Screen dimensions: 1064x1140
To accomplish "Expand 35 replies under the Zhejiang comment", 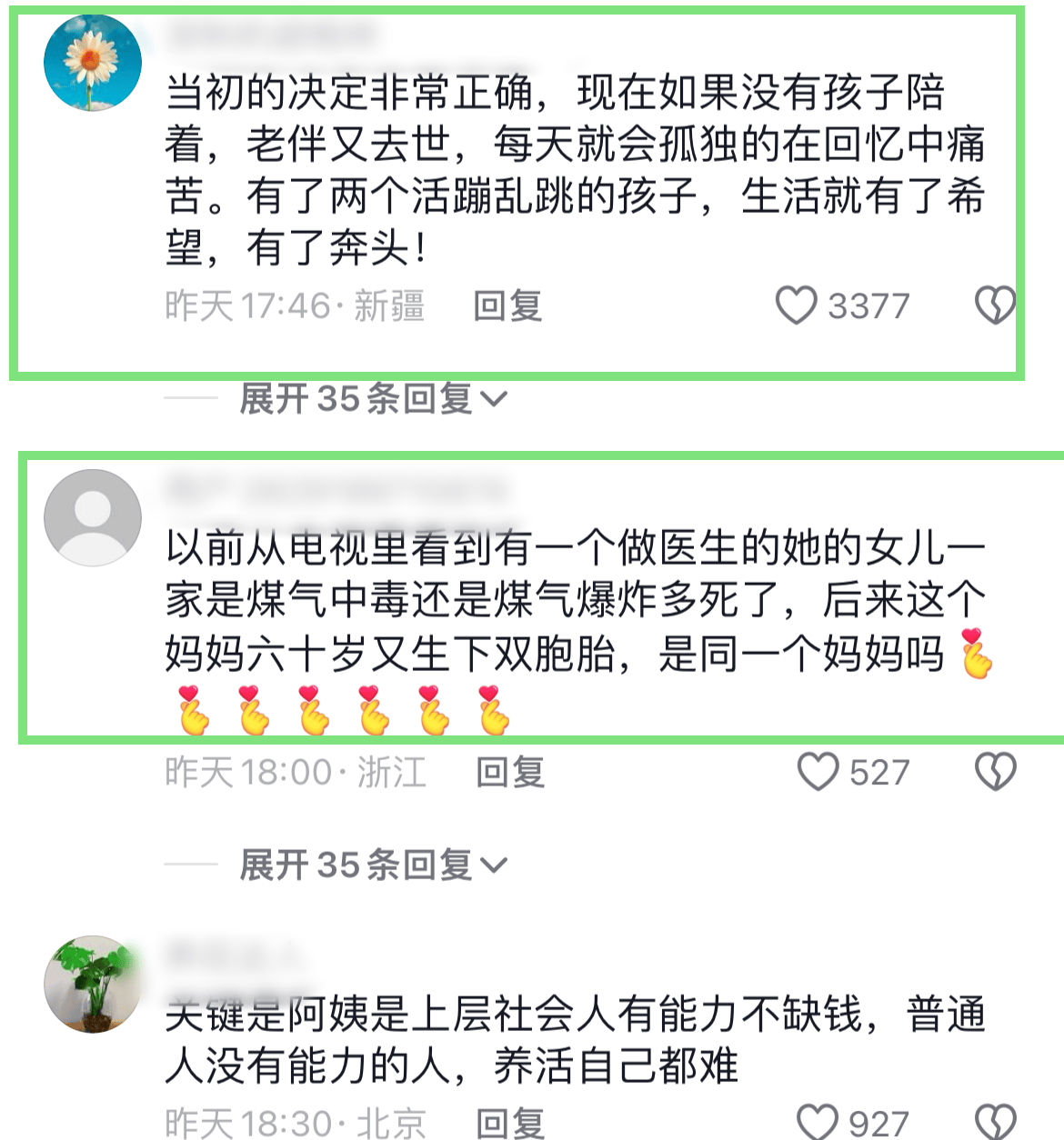I will [x=373, y=865].
